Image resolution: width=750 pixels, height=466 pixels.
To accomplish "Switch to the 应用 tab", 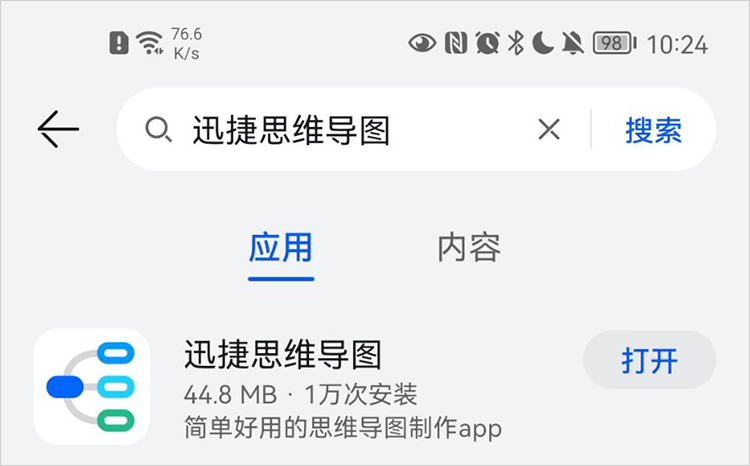I will click(281, 247).
